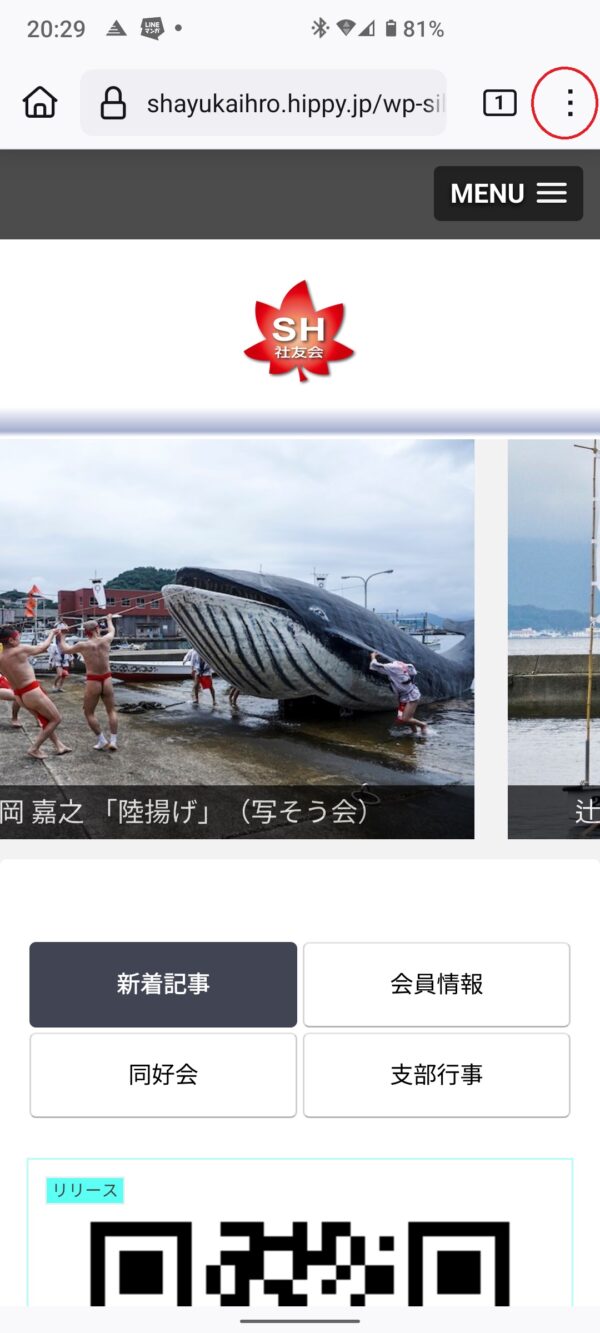600x1333 pixels.
Task: Select the 新着記事 tab
Action: point(163,984)
